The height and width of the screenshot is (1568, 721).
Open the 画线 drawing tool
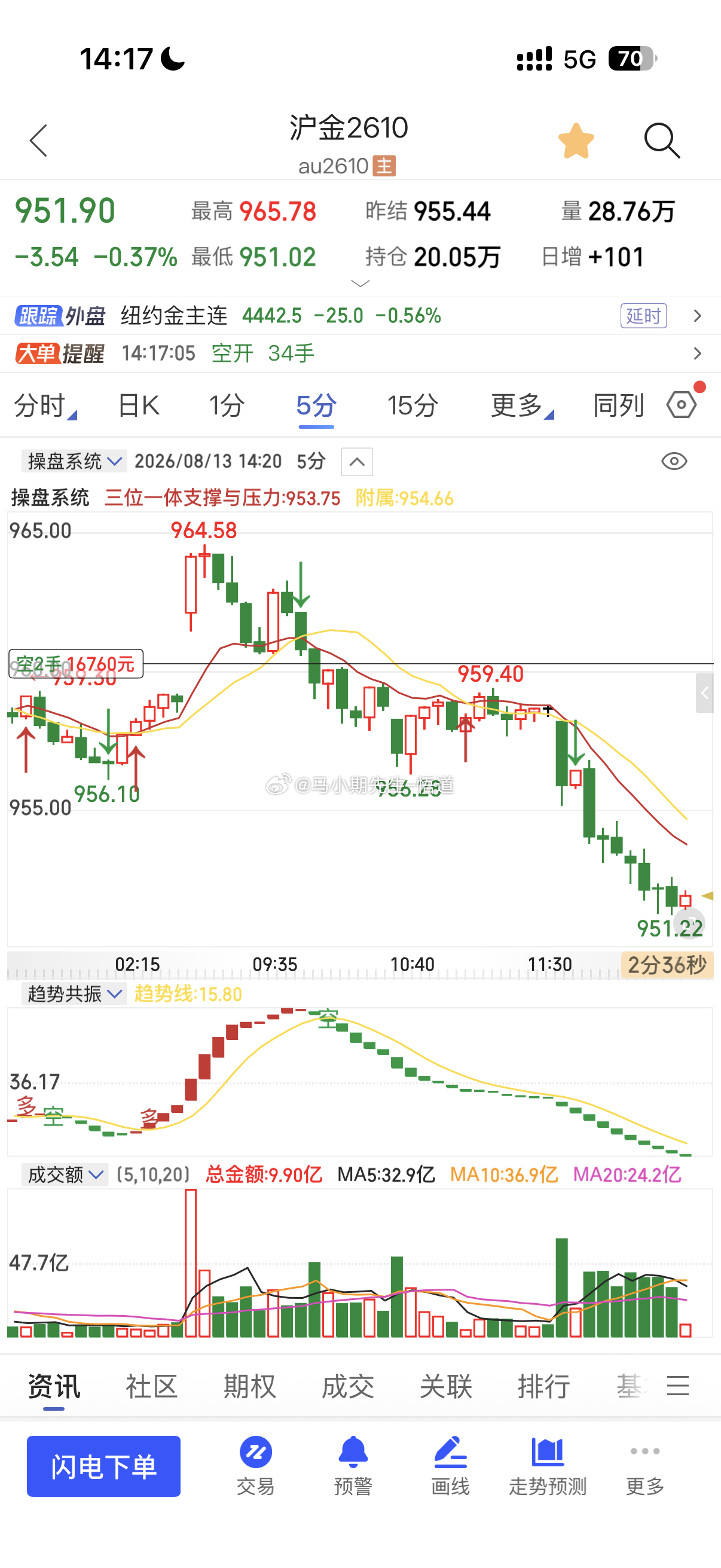point(450,1466)
